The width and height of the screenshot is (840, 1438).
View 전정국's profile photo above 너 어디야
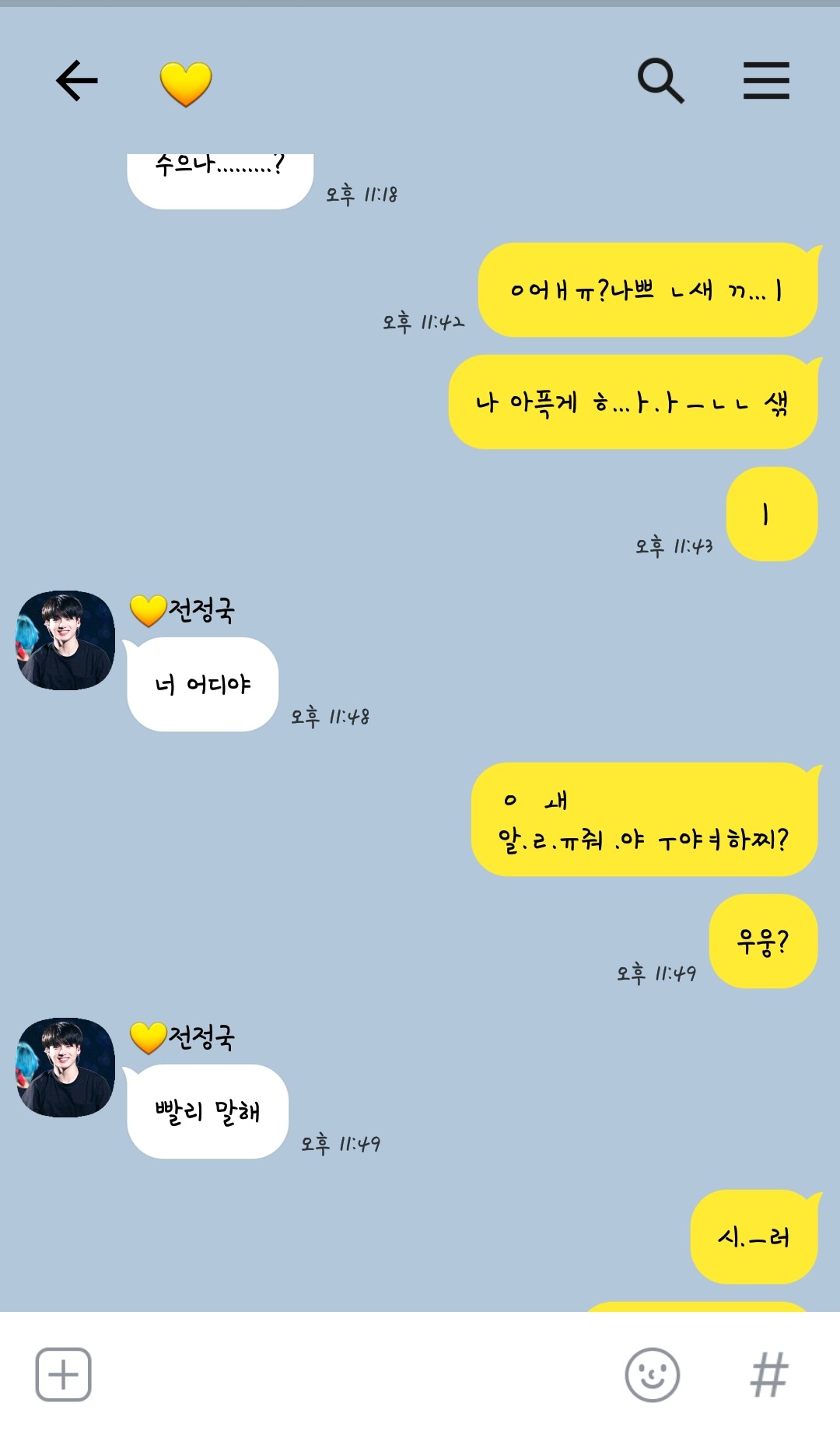[x=66, y=640]
